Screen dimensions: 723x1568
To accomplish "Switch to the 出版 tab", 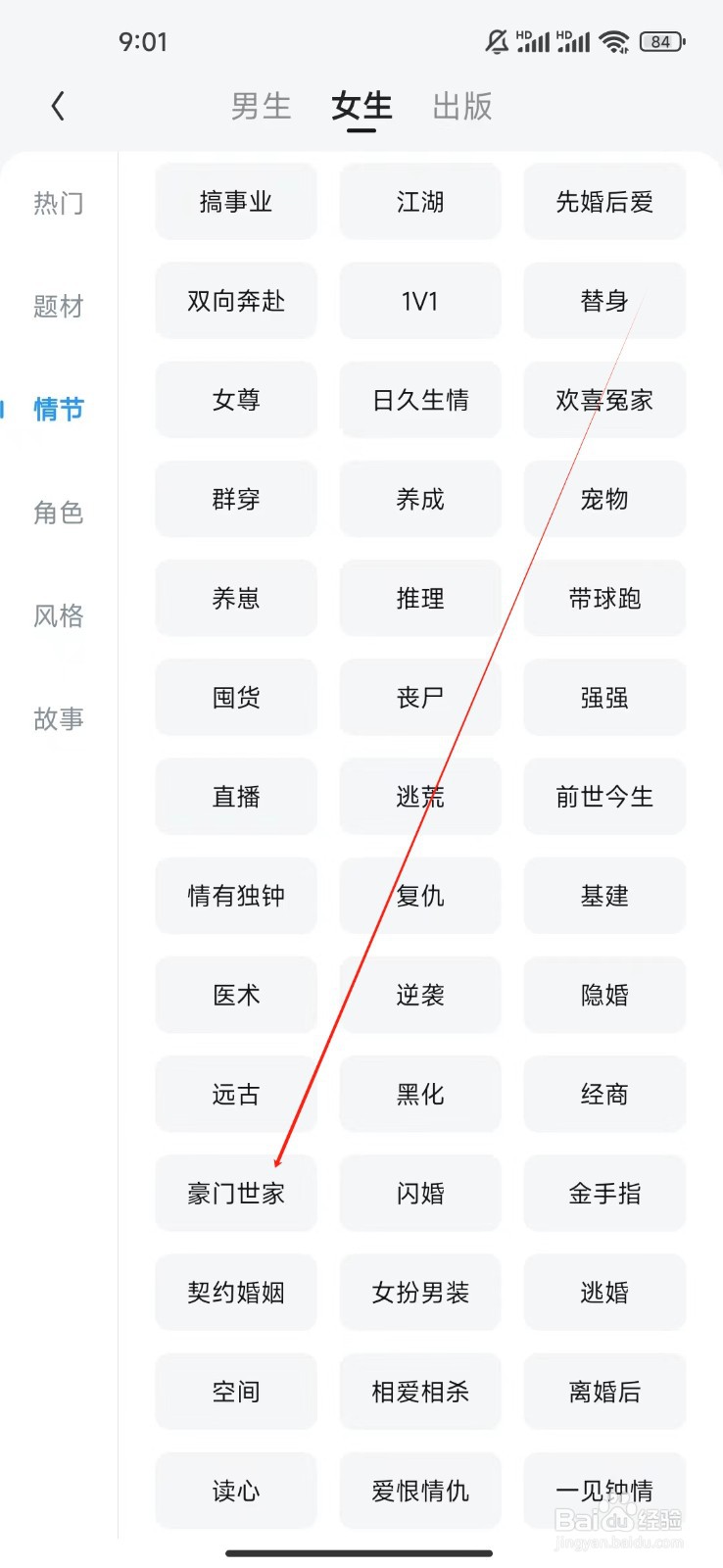I will tap(460, 108).
